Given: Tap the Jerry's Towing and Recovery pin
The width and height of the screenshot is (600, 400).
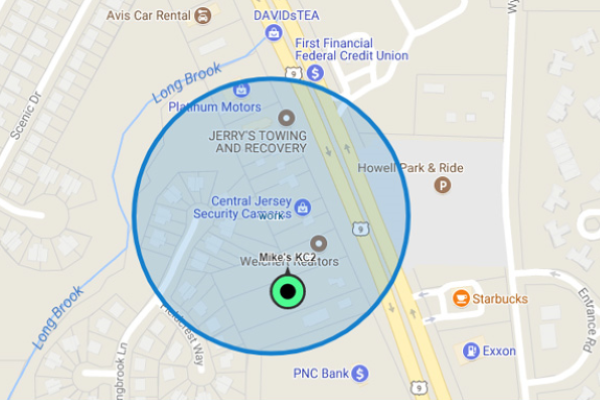Looking at the screenshot, I should tap(286, 118).
